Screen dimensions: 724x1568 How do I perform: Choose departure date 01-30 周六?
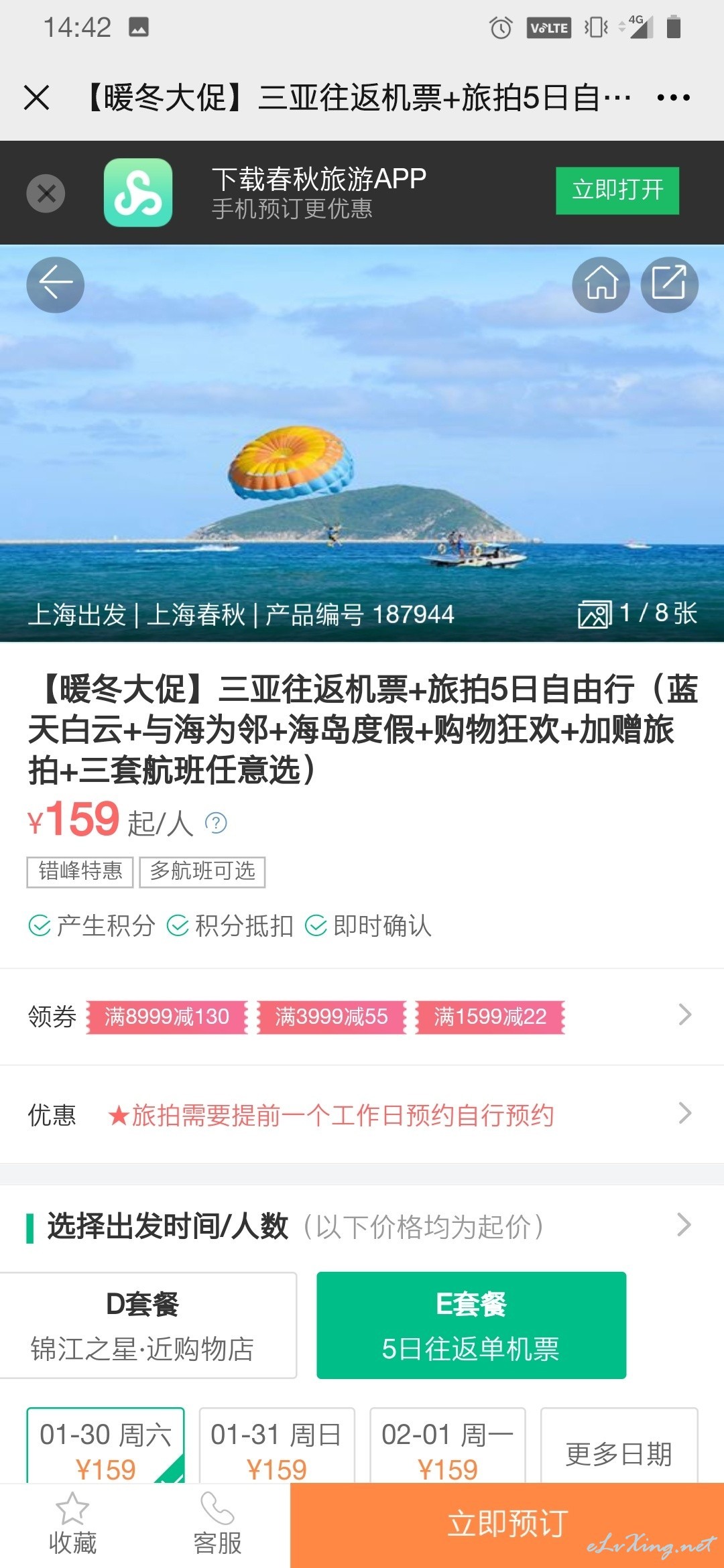(x=105, y=1447)
